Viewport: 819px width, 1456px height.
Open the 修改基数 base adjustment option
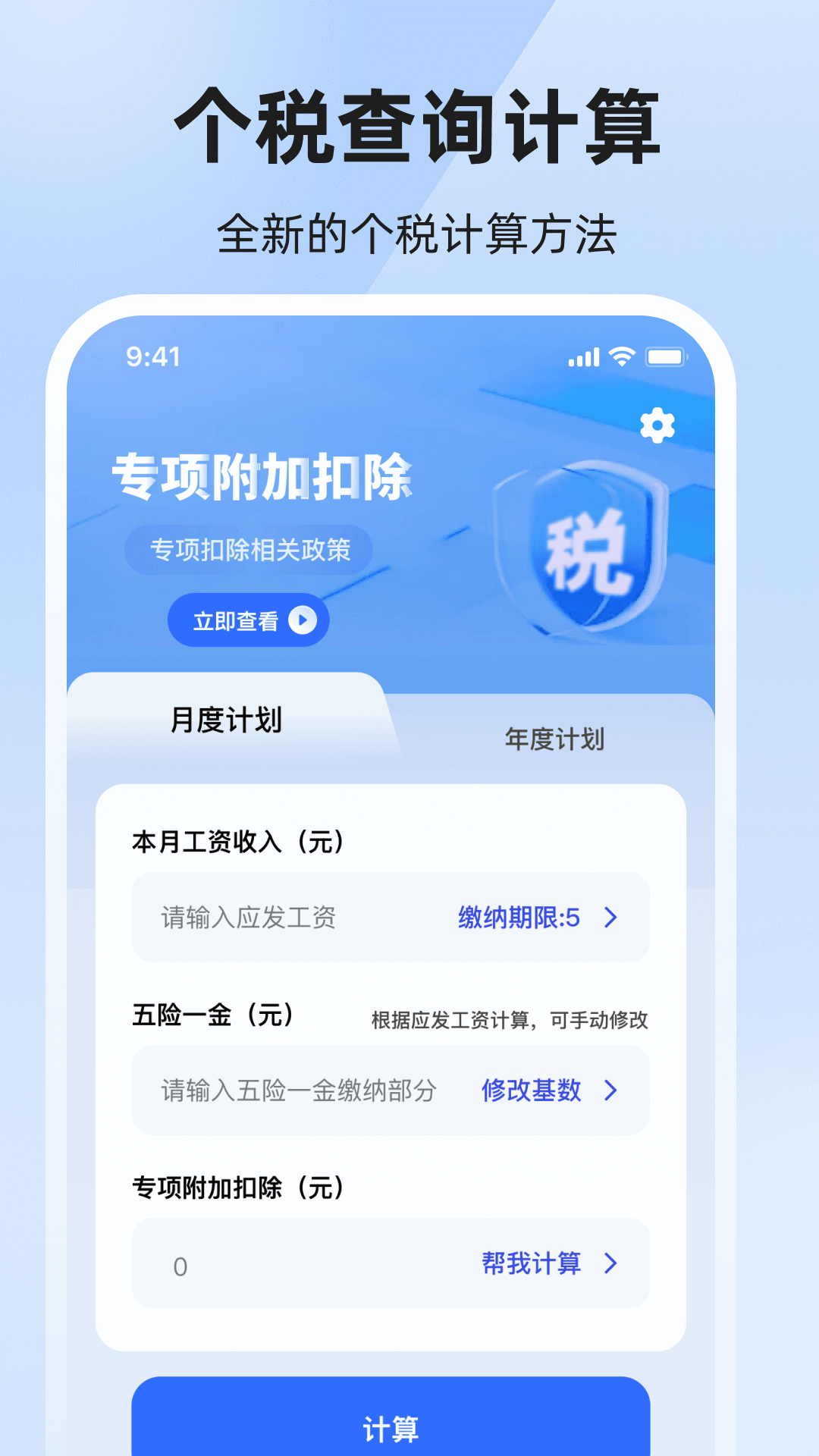(529, 1091)
